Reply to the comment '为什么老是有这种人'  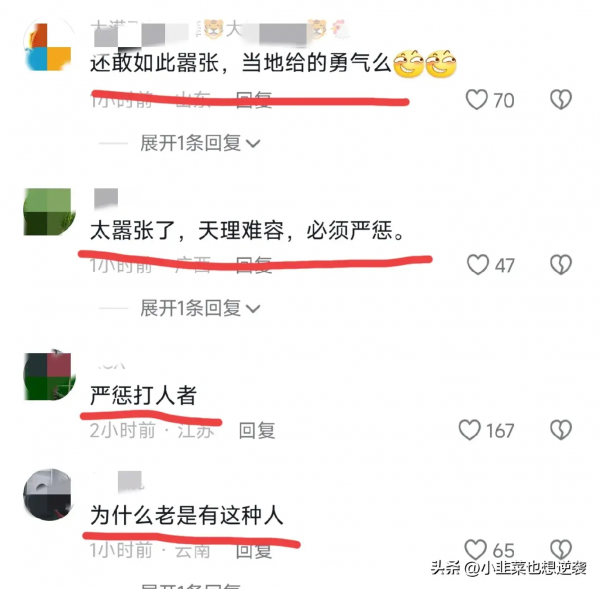(254, 550)
